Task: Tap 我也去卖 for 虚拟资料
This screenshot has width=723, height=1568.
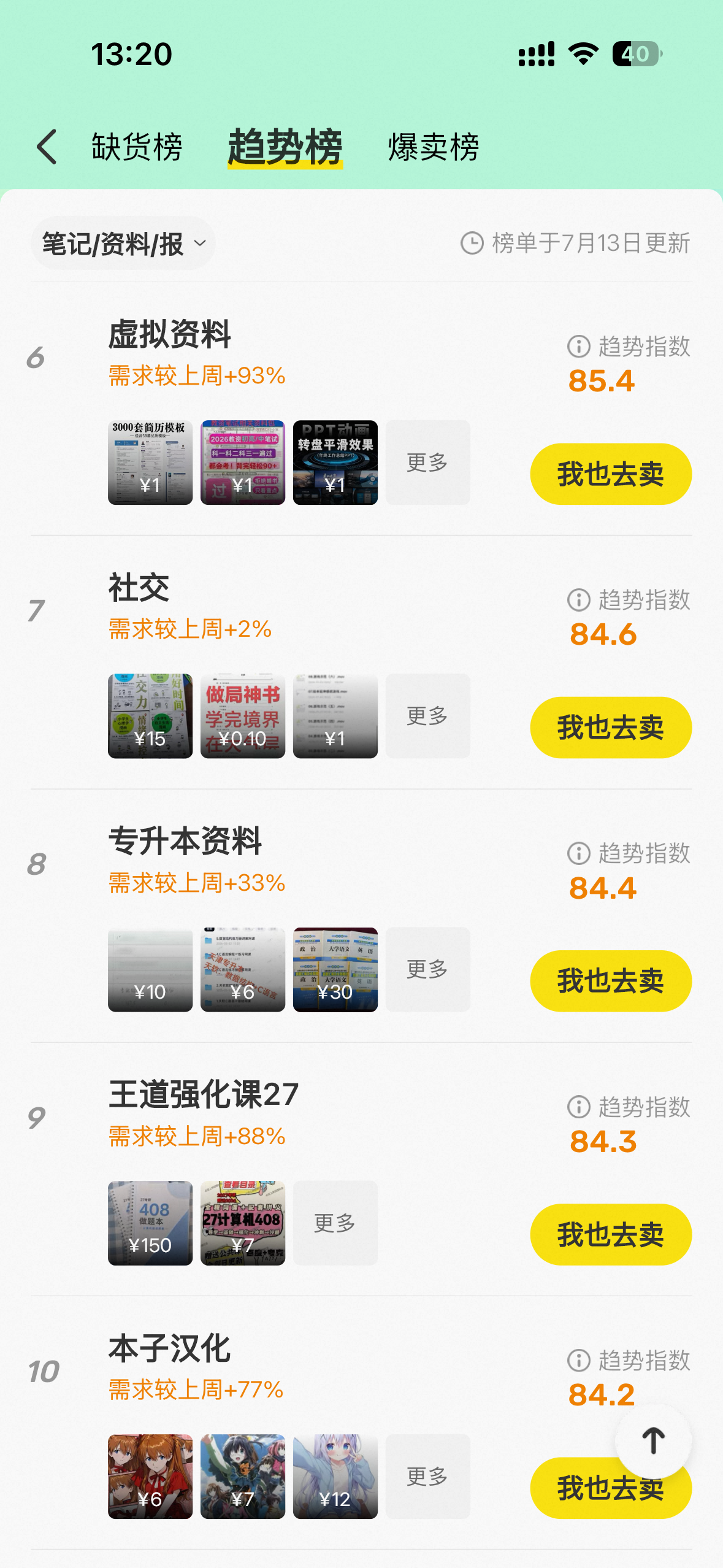Action: coord(611,474)
